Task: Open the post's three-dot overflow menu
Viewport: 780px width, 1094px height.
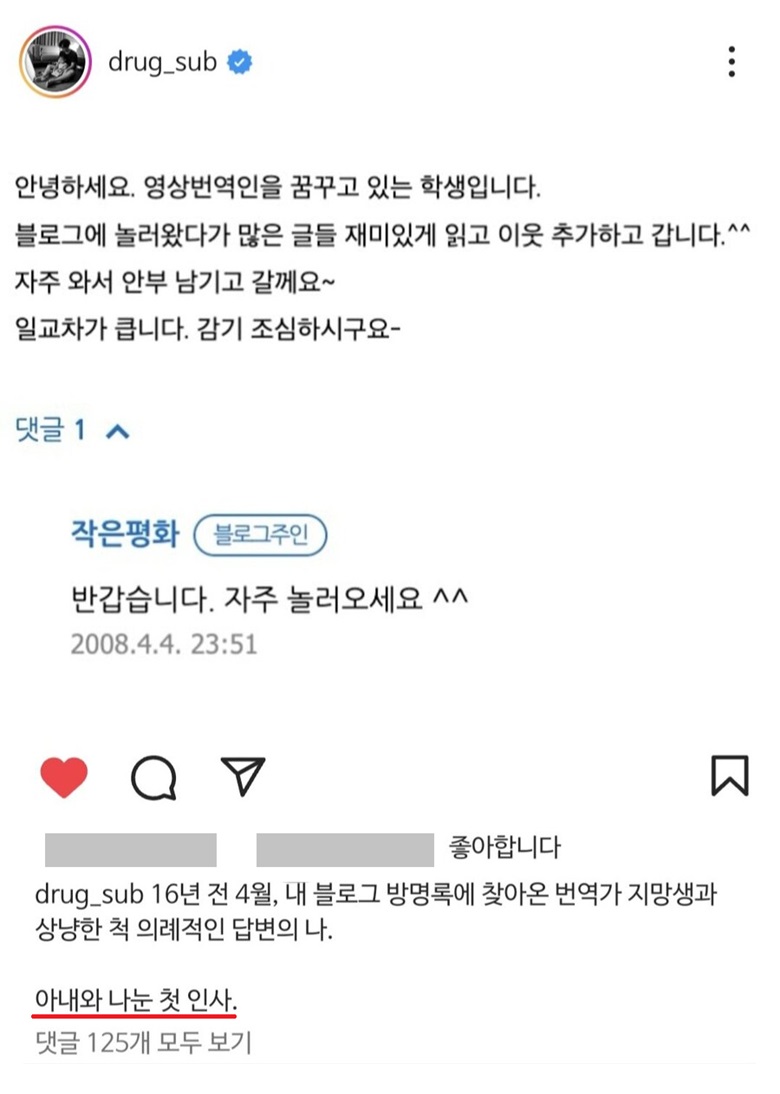Action: [x=732, y=62]
